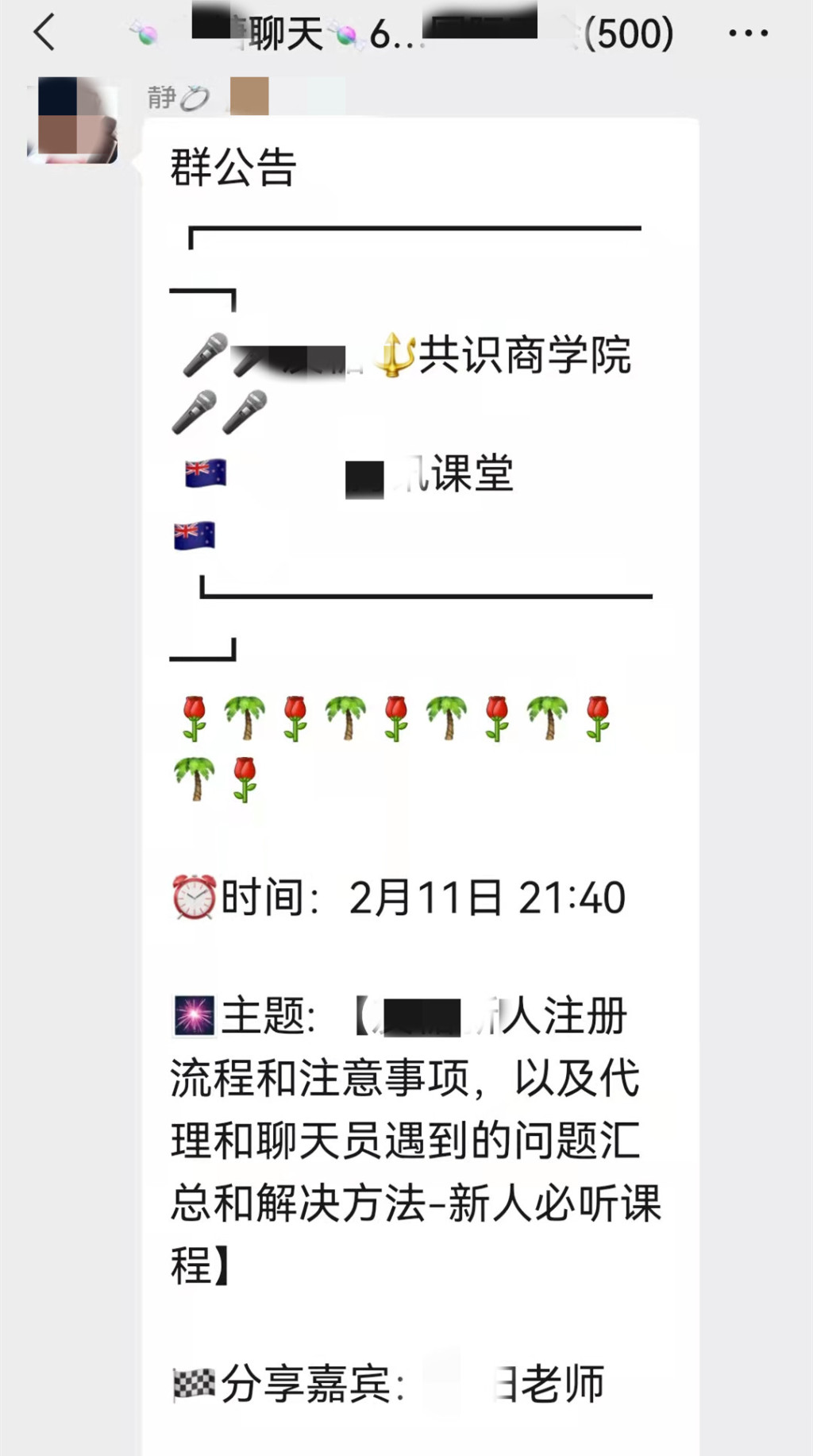The height and width of the screenshot is (1456, 813).
Task: Open the three-dot chat options menu
Action: pyautogui.click(x=748, y=33)
